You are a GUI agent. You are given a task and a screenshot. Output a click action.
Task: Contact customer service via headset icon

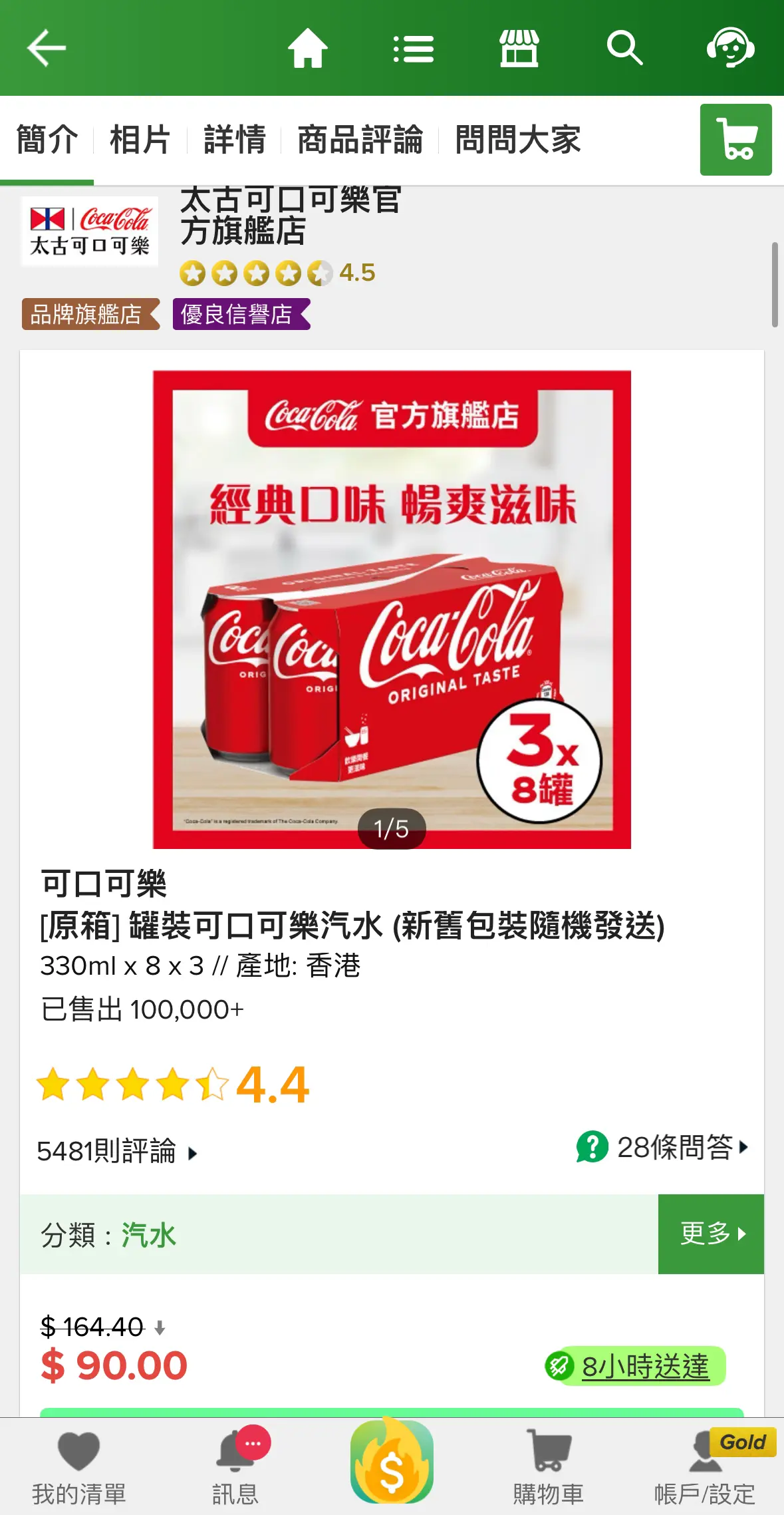730,47
